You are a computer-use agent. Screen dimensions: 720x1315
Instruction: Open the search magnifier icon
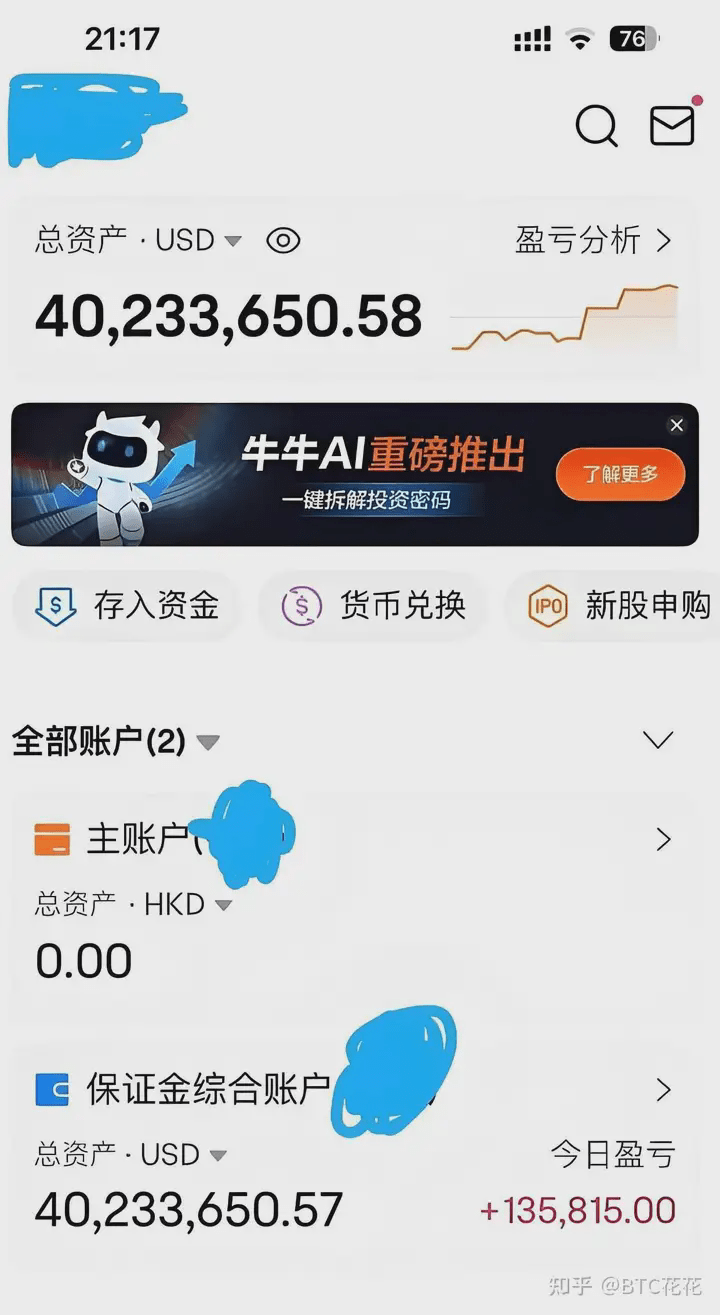tap(597, 126)
